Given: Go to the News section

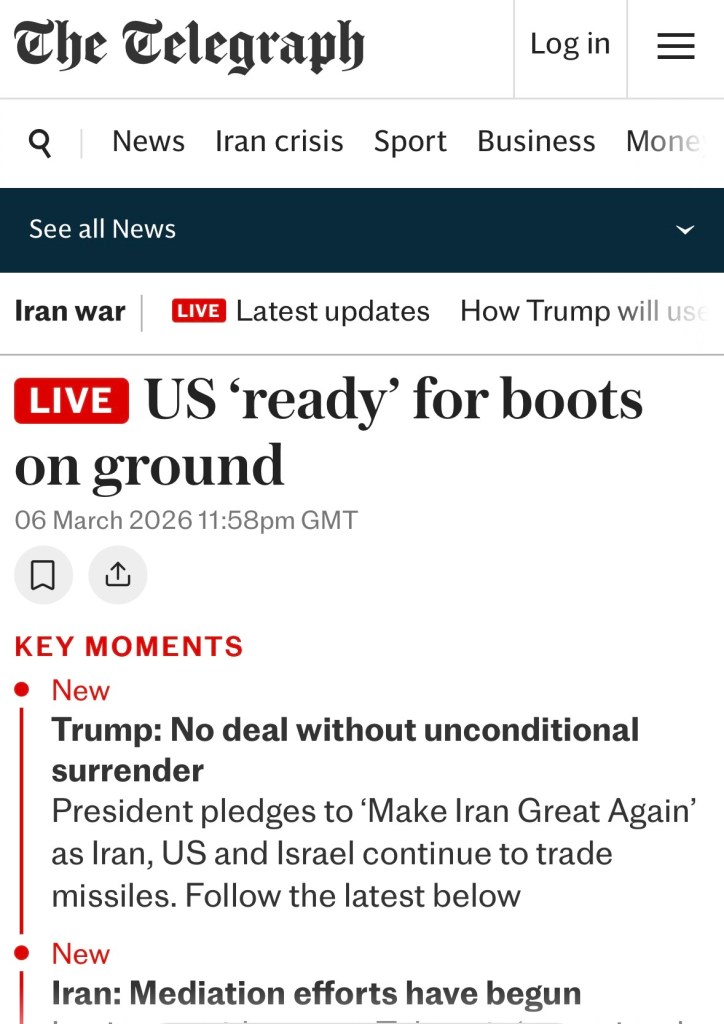Looking at the screenshot, I should (148, 142).
